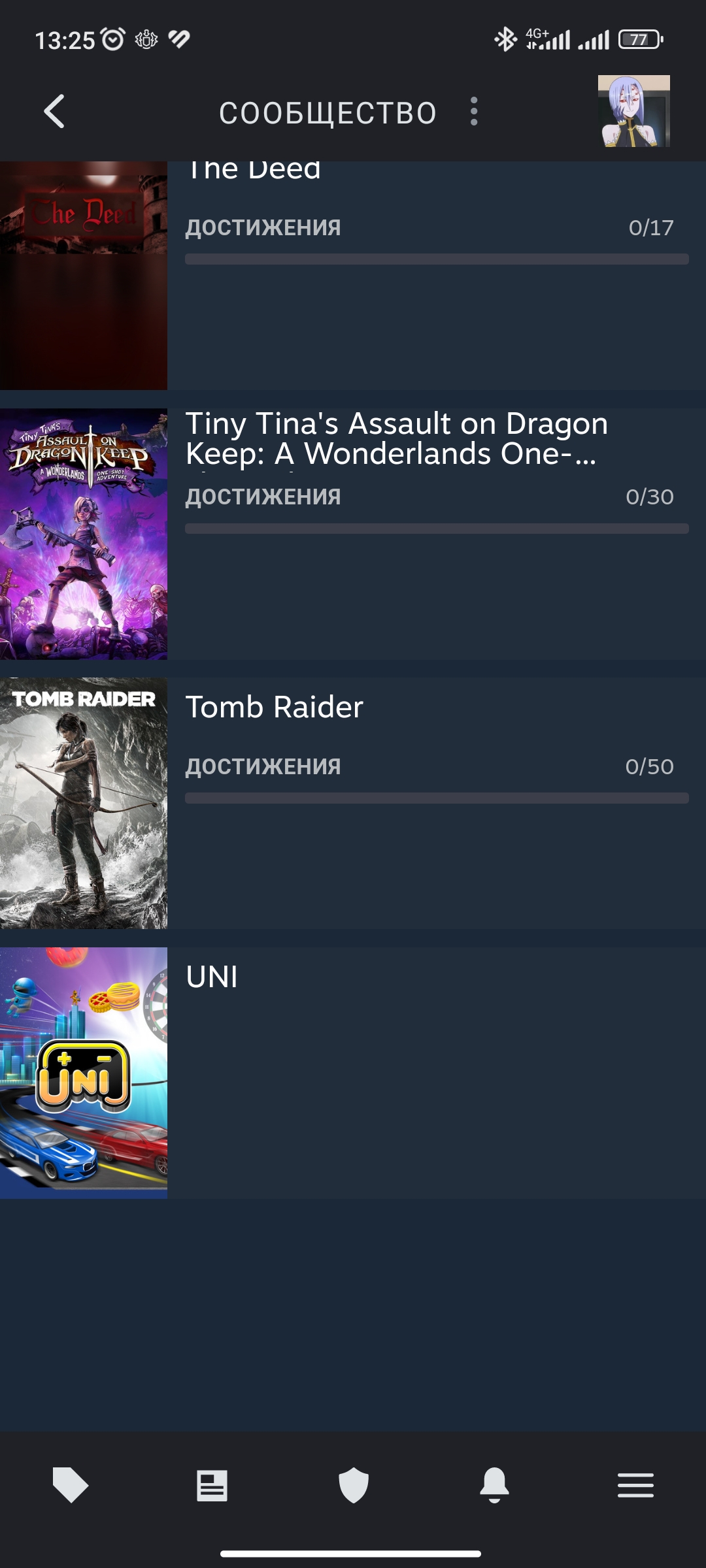Open the Tomb Raider game entry
706x1568 pixels.
[353, 803]
